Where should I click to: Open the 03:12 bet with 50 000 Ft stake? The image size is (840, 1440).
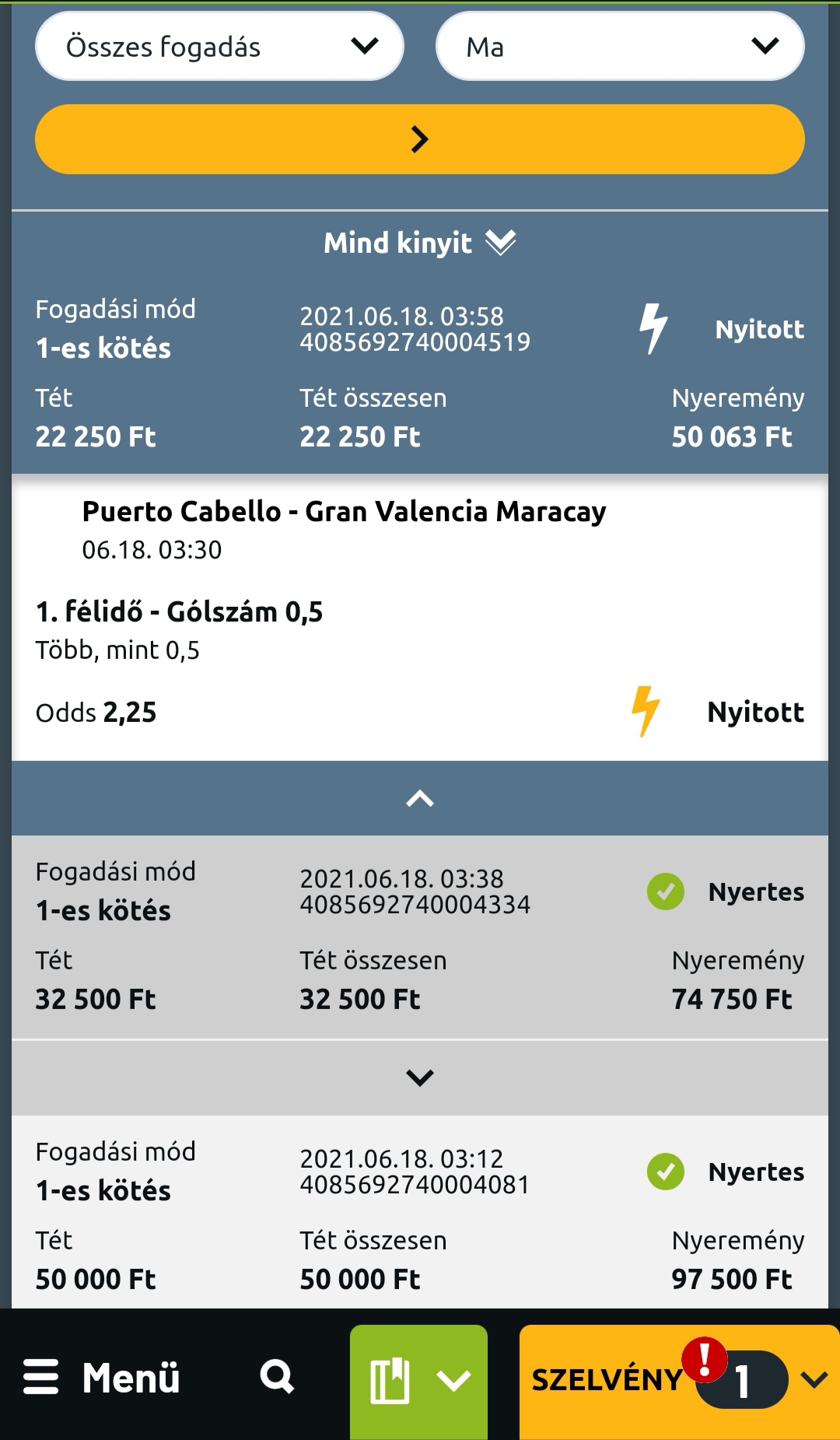[420, 1212]
